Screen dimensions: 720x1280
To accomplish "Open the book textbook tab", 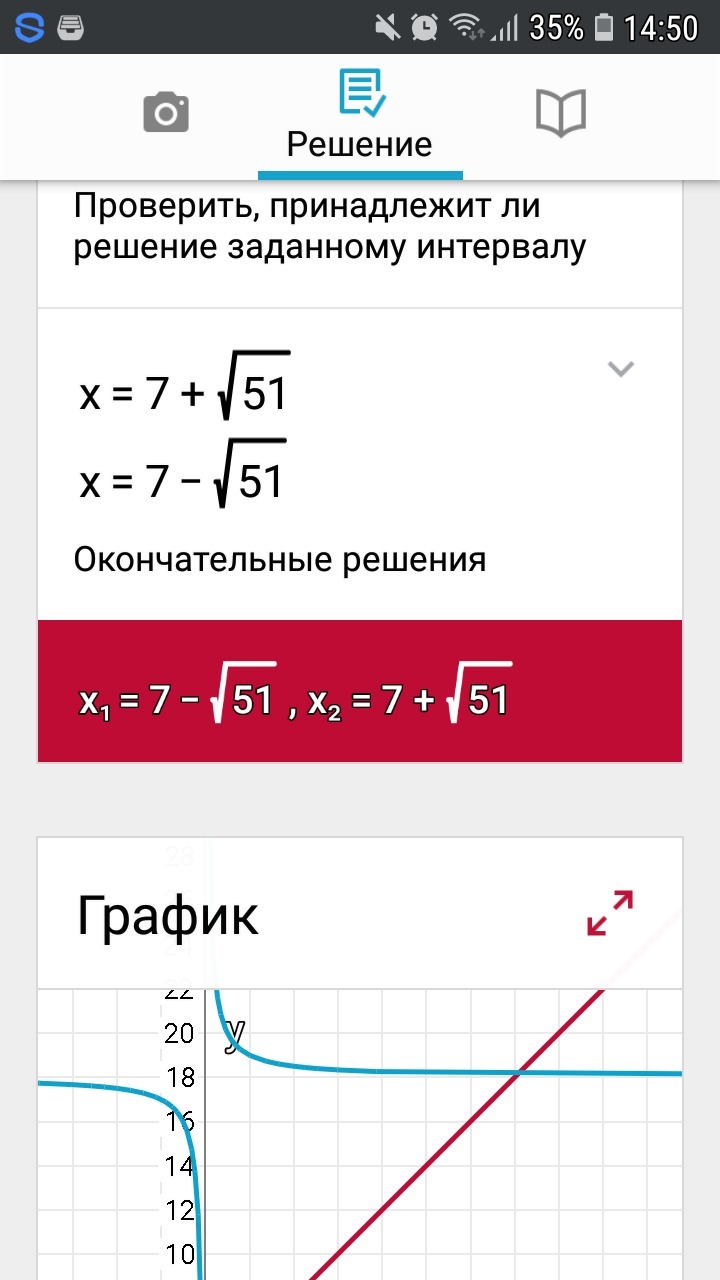I will click(560, 112).
